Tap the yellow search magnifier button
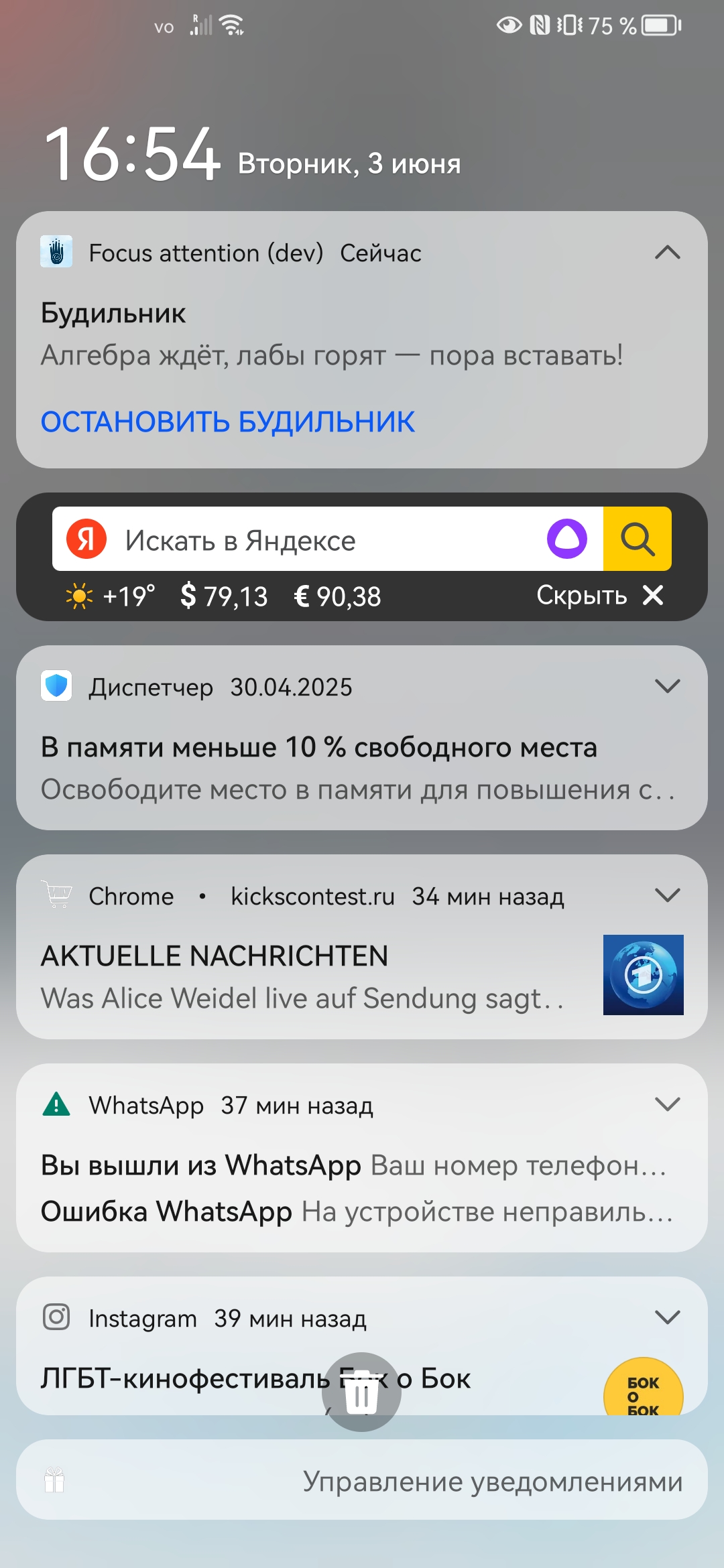Screen dimensions: 724x1568 [637, 539]
